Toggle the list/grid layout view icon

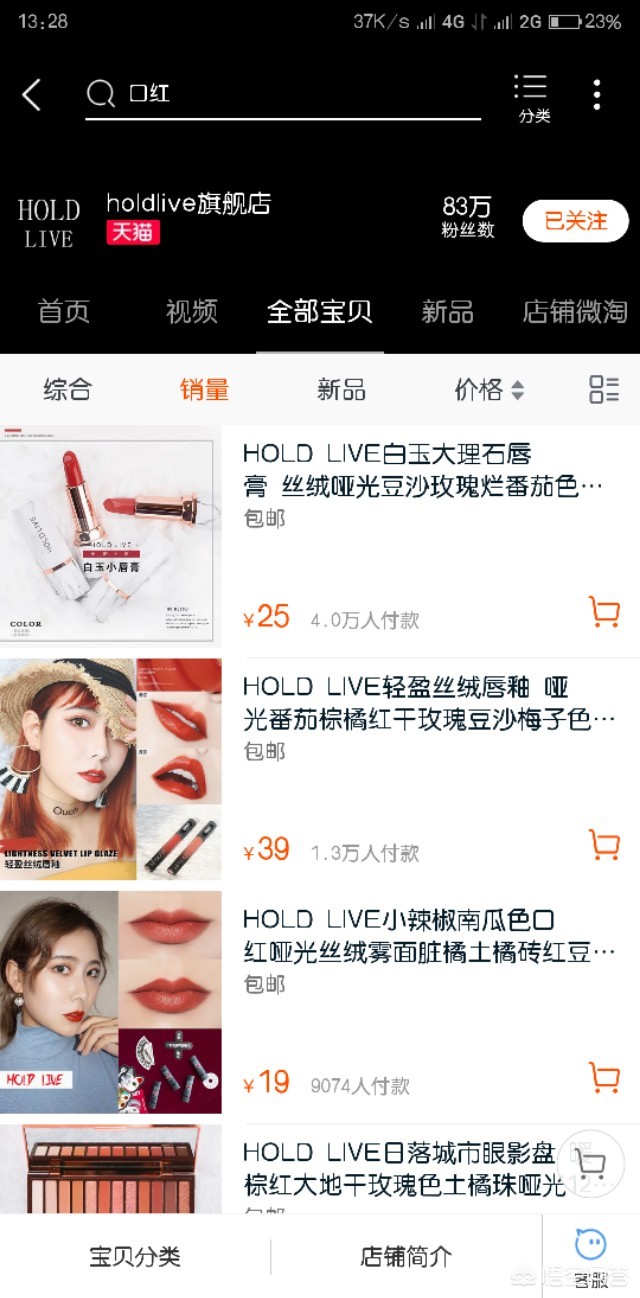coord(604,389)
